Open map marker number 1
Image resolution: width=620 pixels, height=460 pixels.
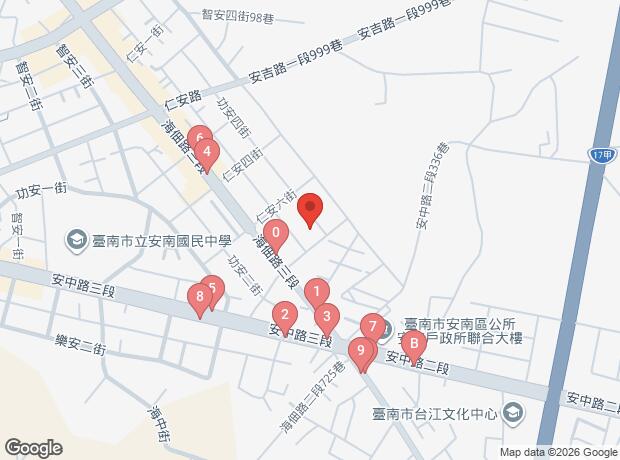point(317,293)
